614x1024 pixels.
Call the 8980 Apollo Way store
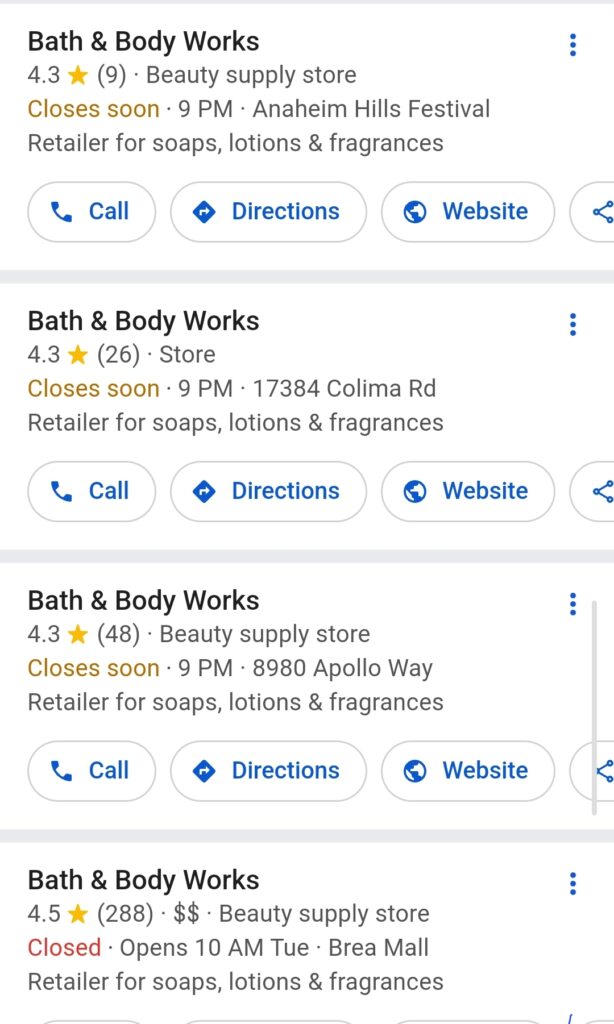point(91,770)
